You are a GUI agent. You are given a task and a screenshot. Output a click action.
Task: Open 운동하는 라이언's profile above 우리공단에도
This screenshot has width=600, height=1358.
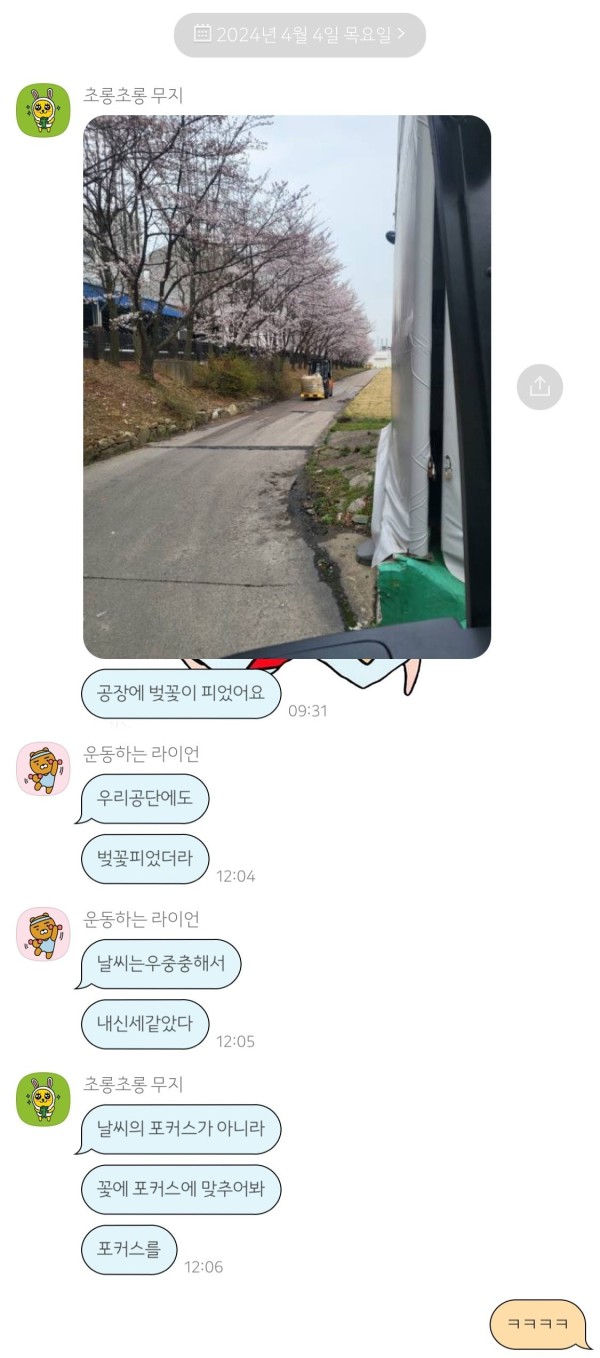[x=43, y=768]
